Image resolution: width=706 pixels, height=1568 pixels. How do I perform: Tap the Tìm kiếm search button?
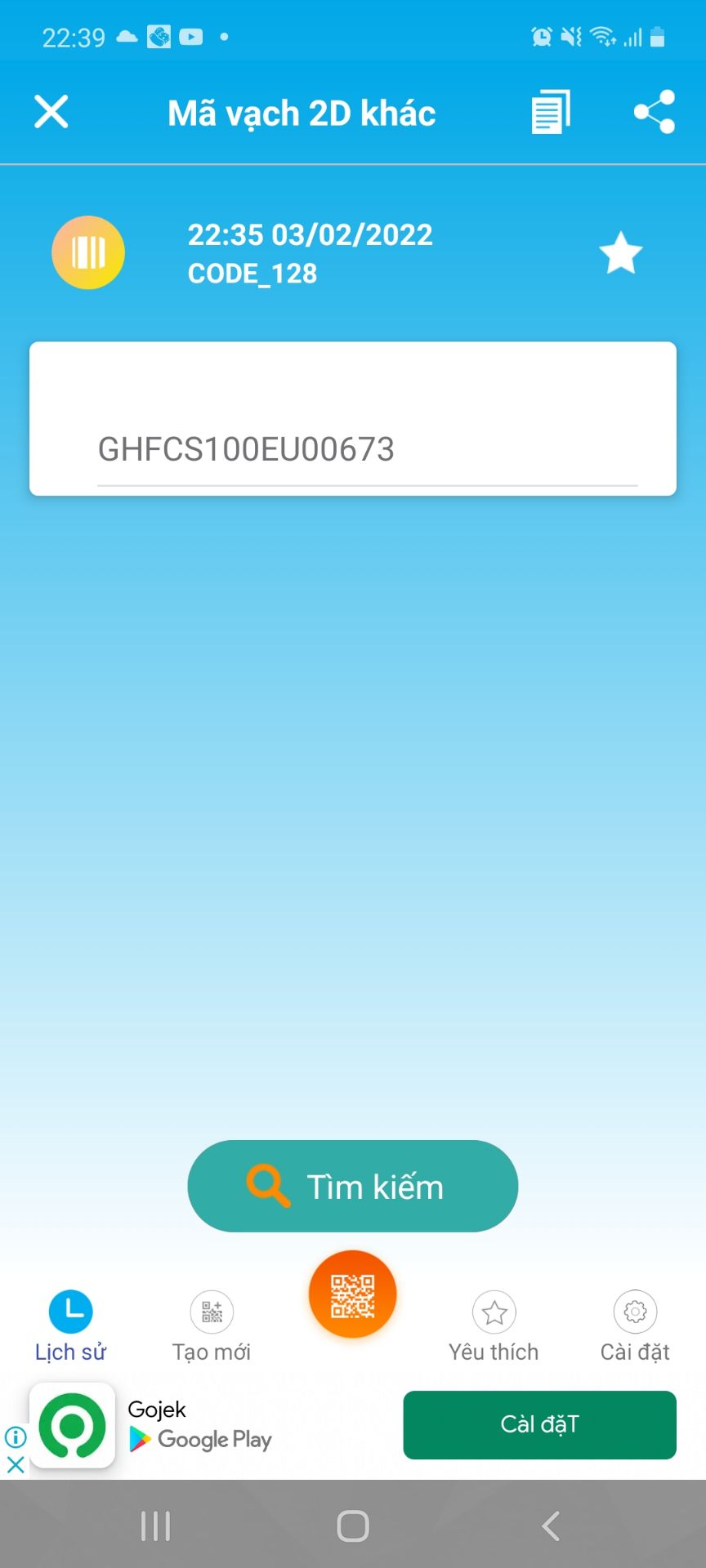point(353,1186)
